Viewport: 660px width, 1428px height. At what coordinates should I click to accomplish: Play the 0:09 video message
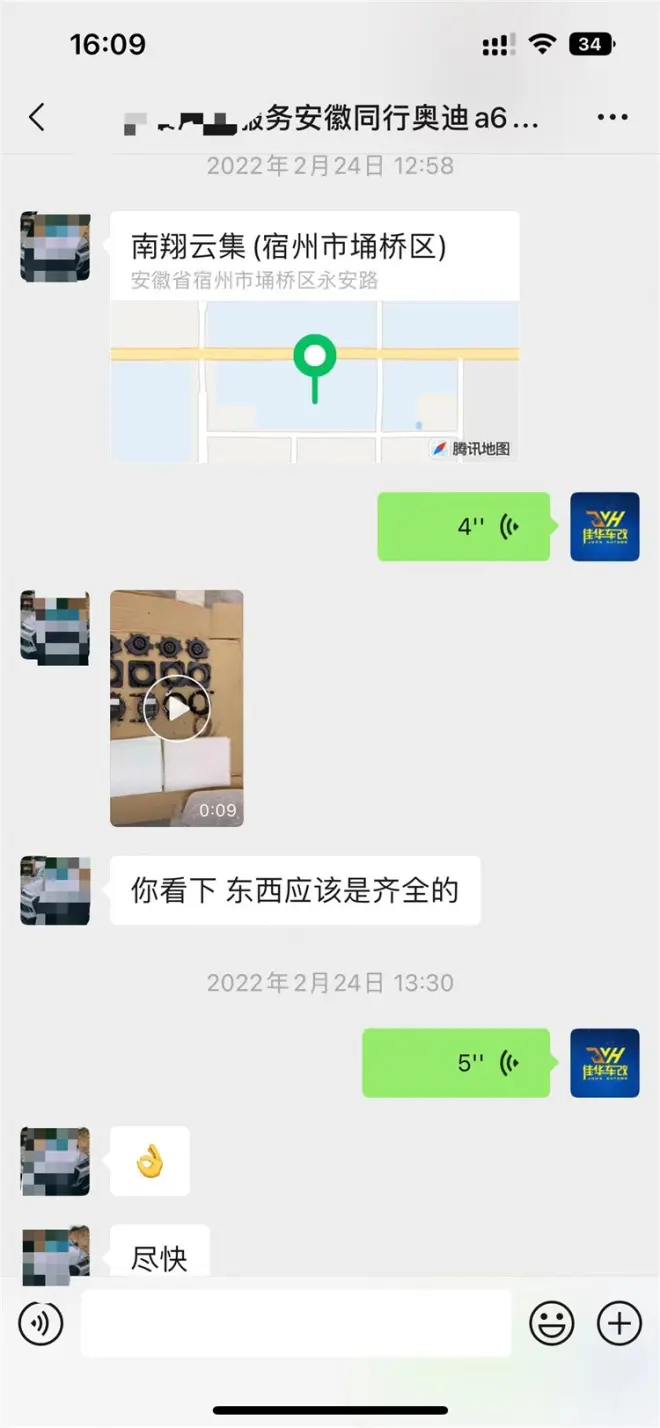(x=177, y=708)
